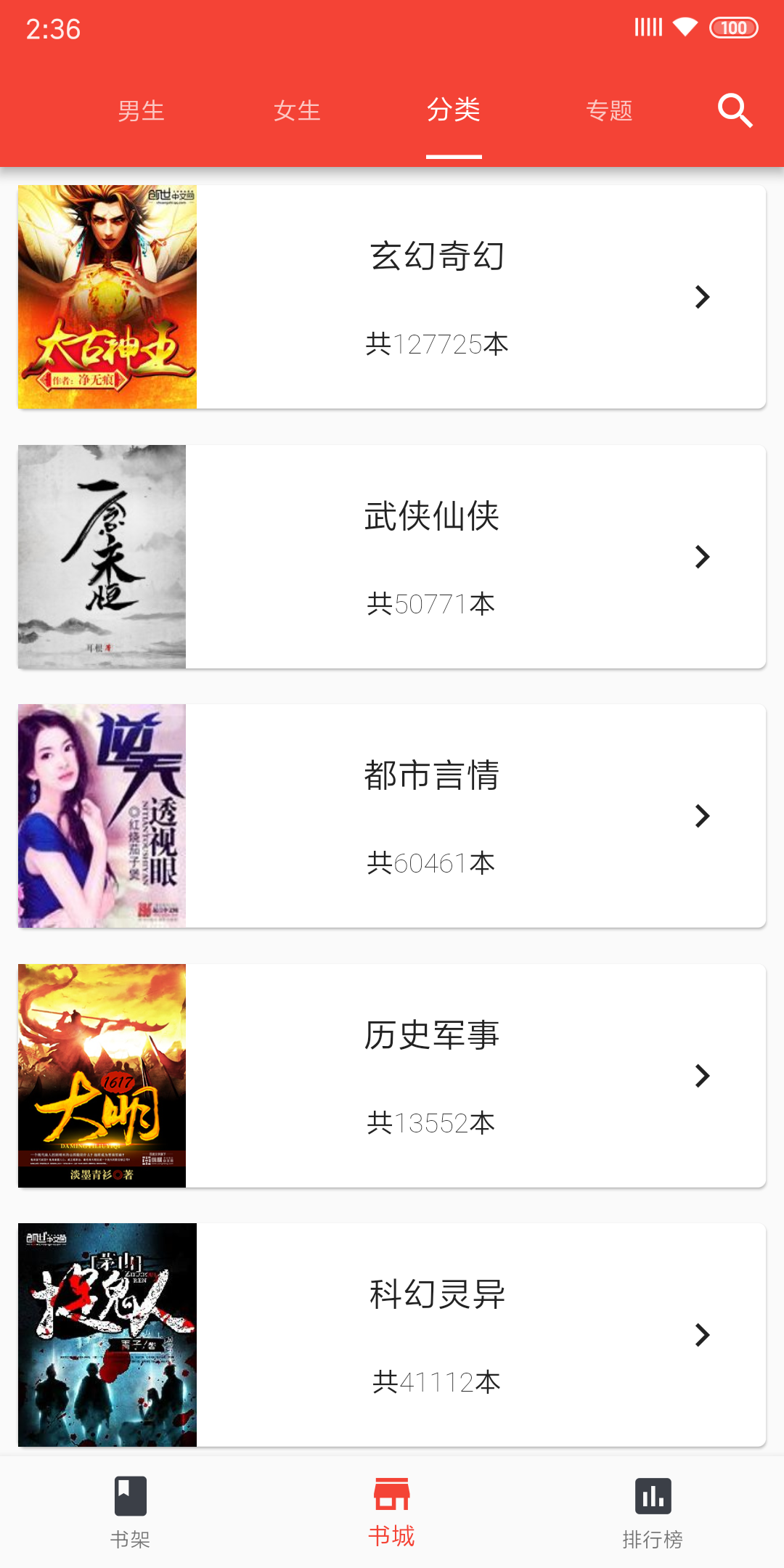
Task: Switch to the 男生 tab
Action: click(141, 111)
